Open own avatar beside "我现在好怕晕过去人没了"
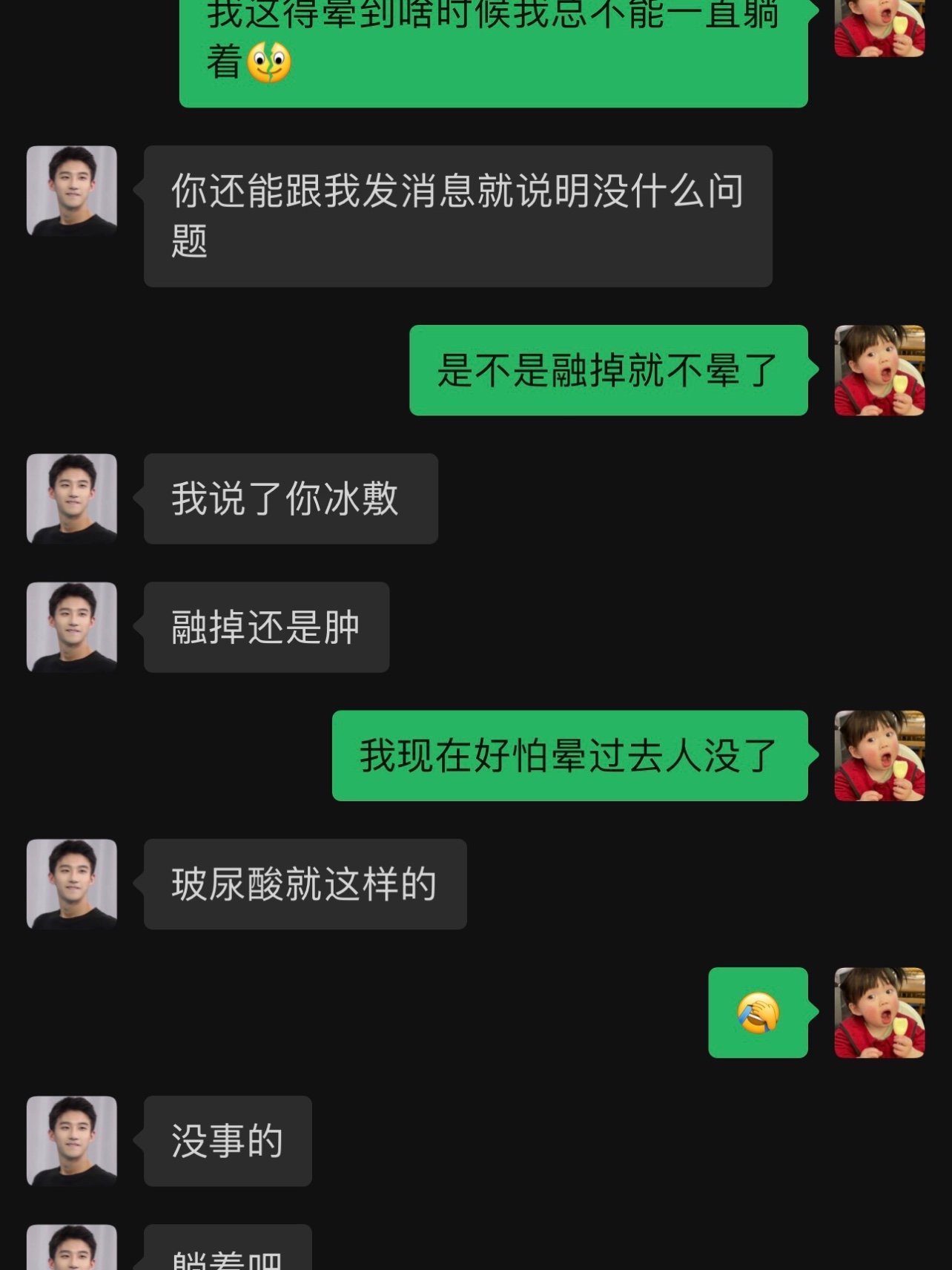 click(x=879, y=756)
